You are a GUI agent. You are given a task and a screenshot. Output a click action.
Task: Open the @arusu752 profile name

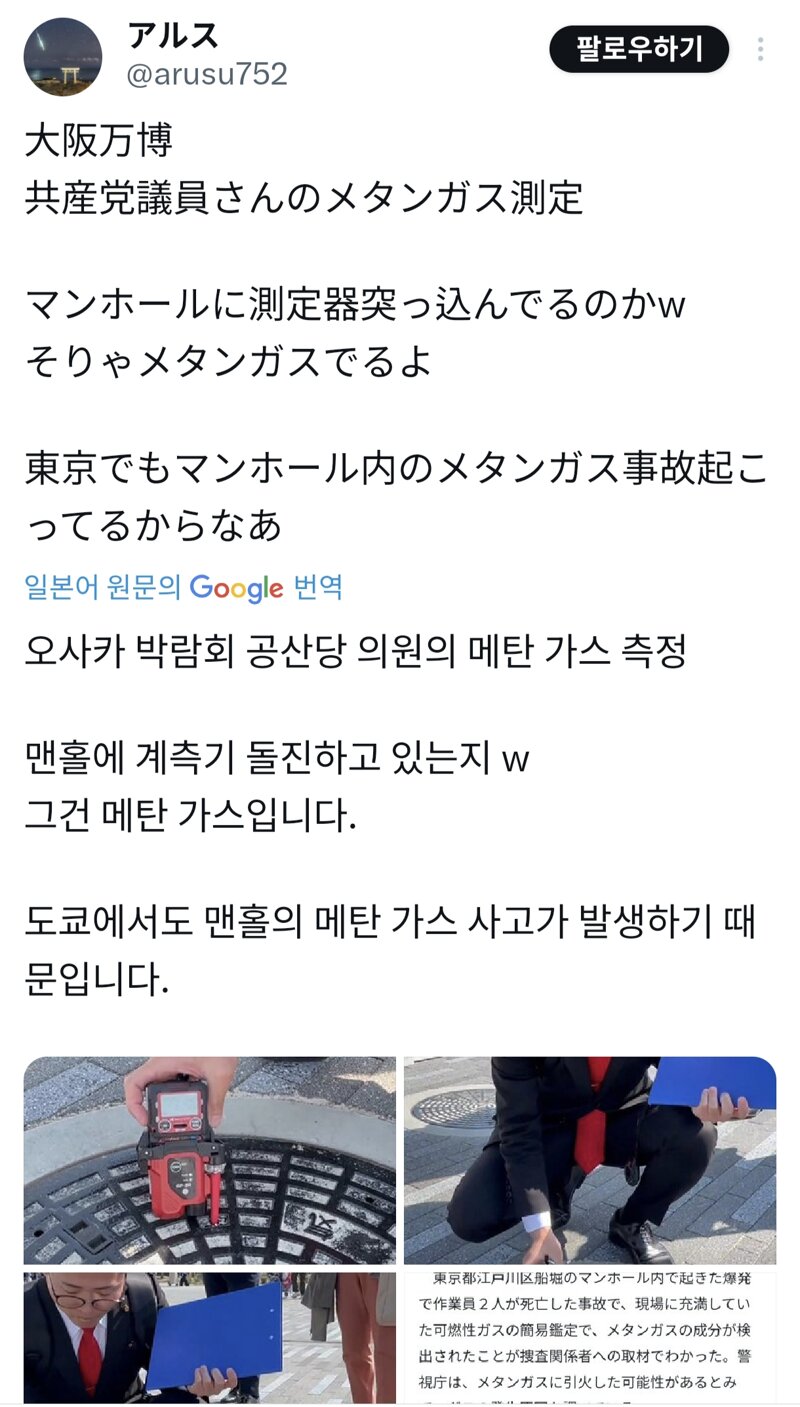207,73
